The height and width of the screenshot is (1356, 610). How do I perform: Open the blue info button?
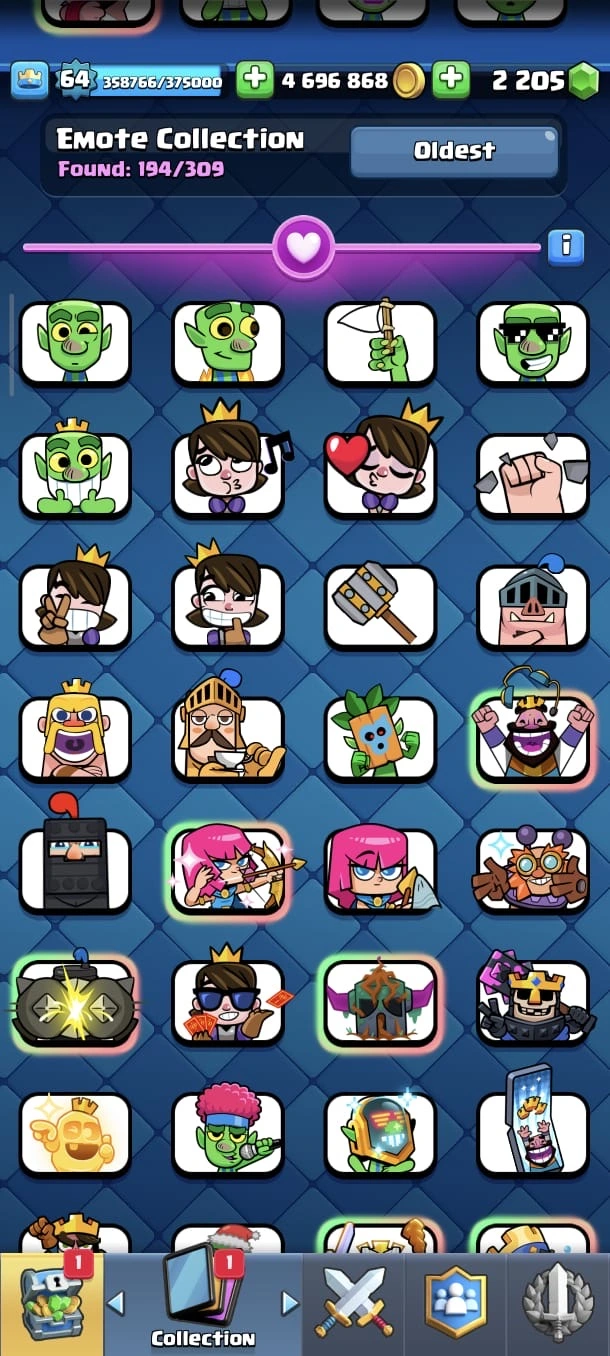[565, 245]
